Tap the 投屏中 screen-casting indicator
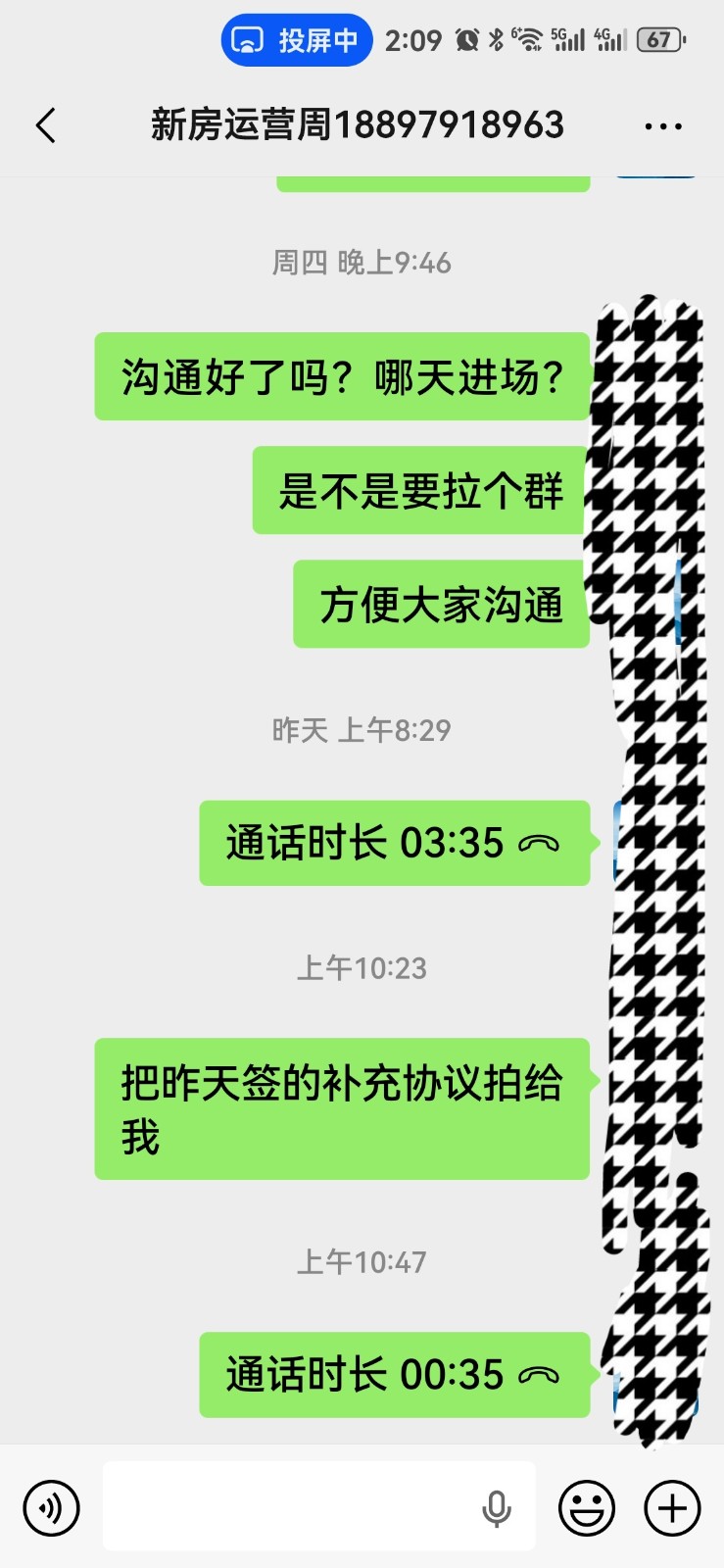 click(x=297, y=40)
